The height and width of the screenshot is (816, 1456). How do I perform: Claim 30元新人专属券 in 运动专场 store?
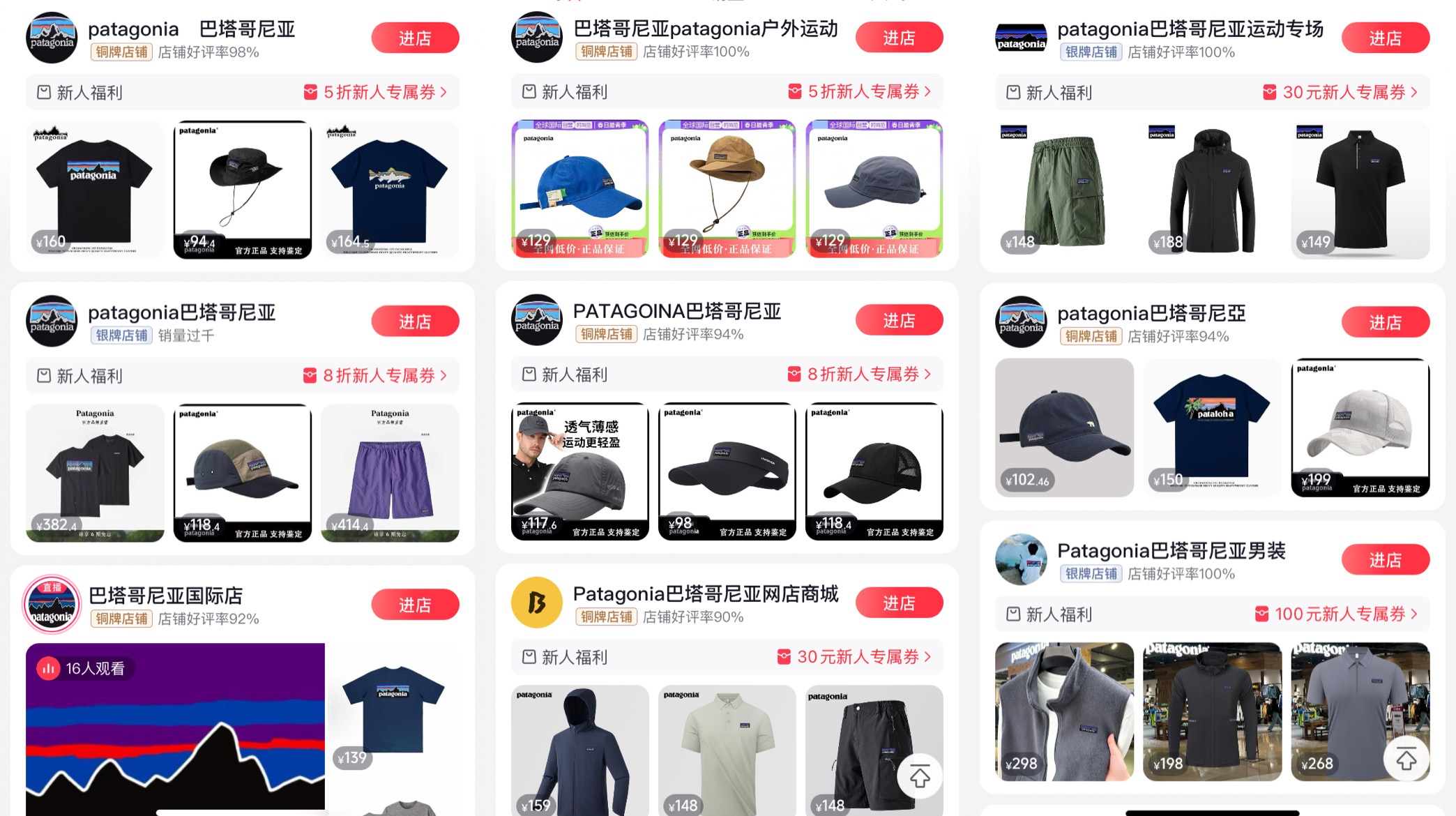[x=1342, y=93]
